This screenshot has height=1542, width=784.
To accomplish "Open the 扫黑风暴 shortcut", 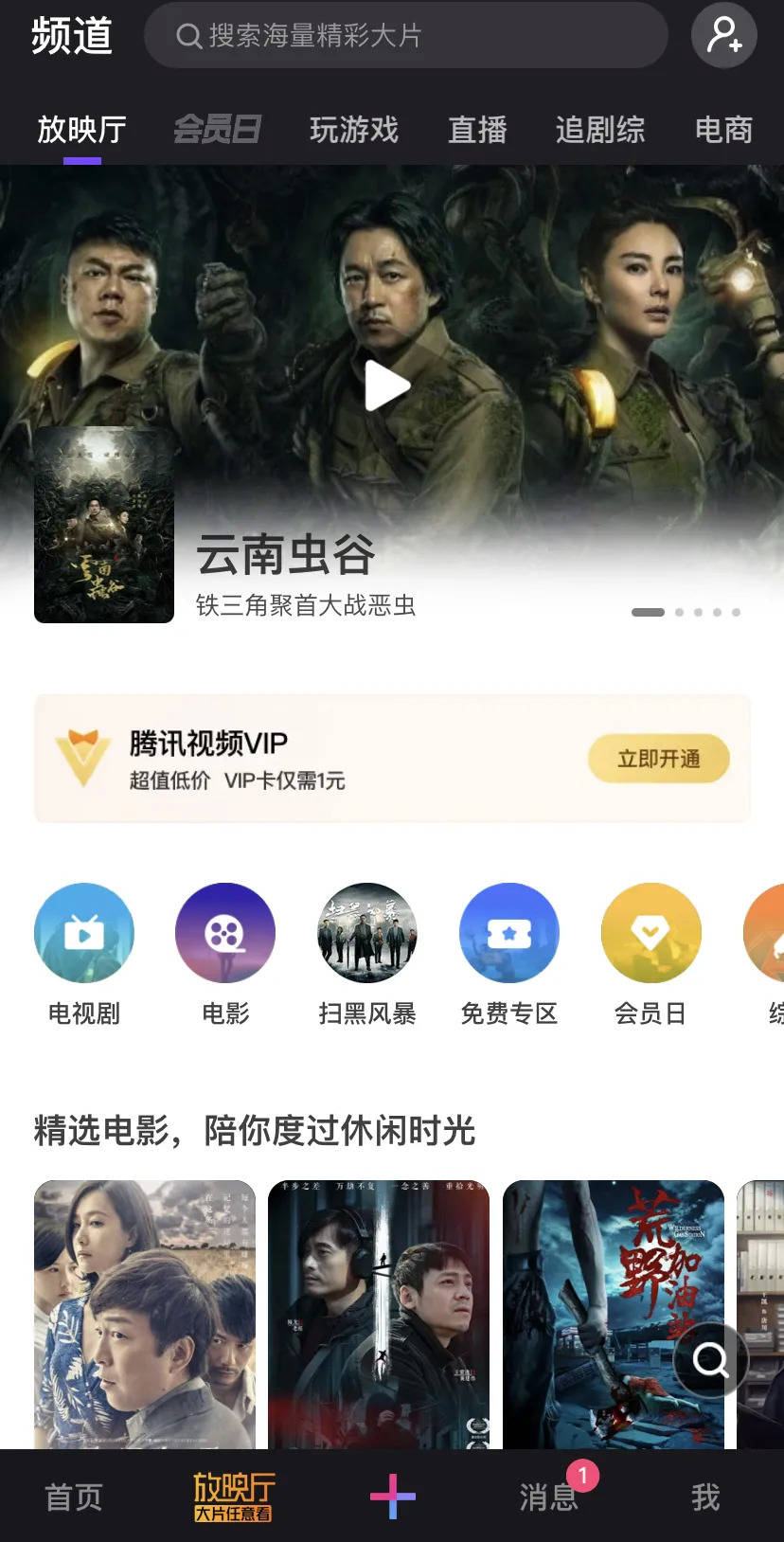I will point(367,933).
